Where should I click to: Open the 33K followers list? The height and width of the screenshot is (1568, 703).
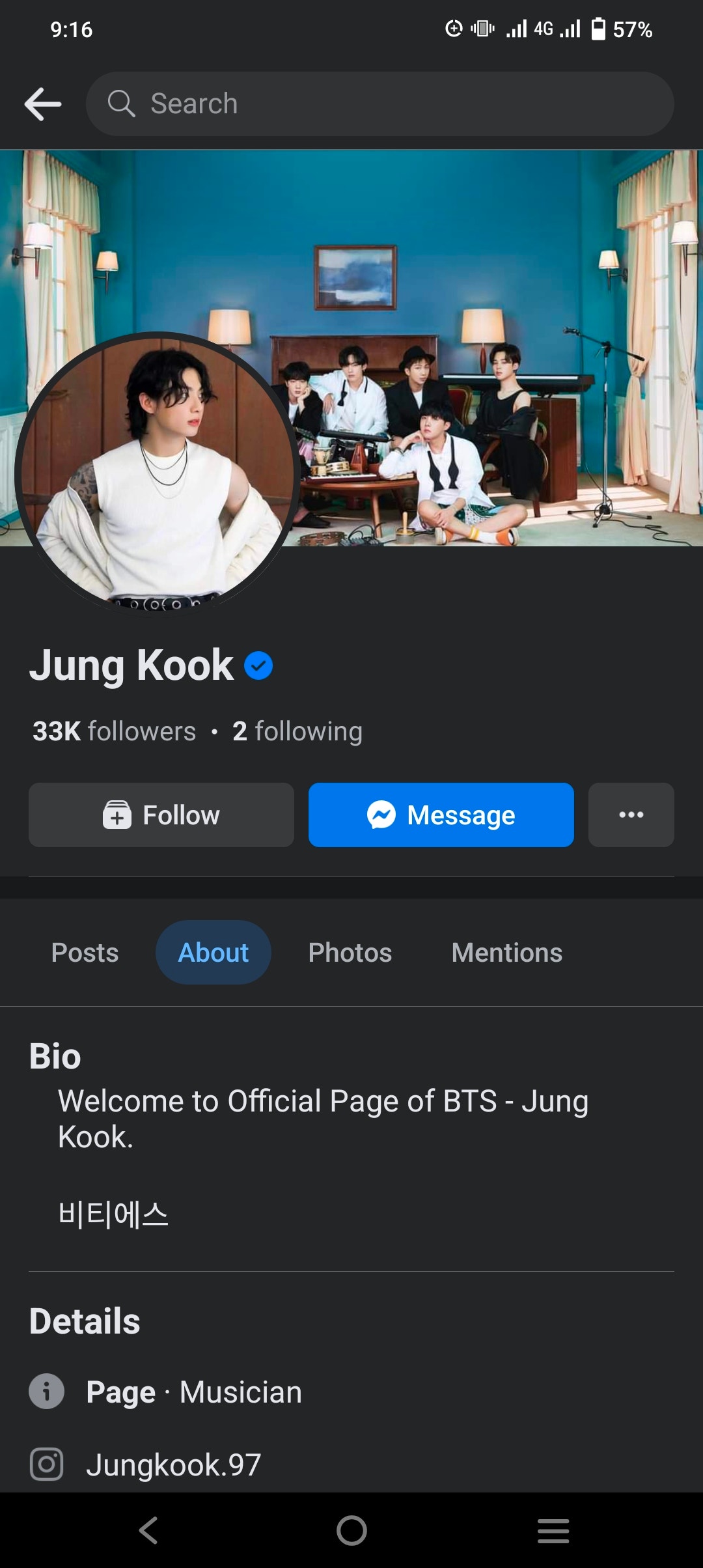114,731
